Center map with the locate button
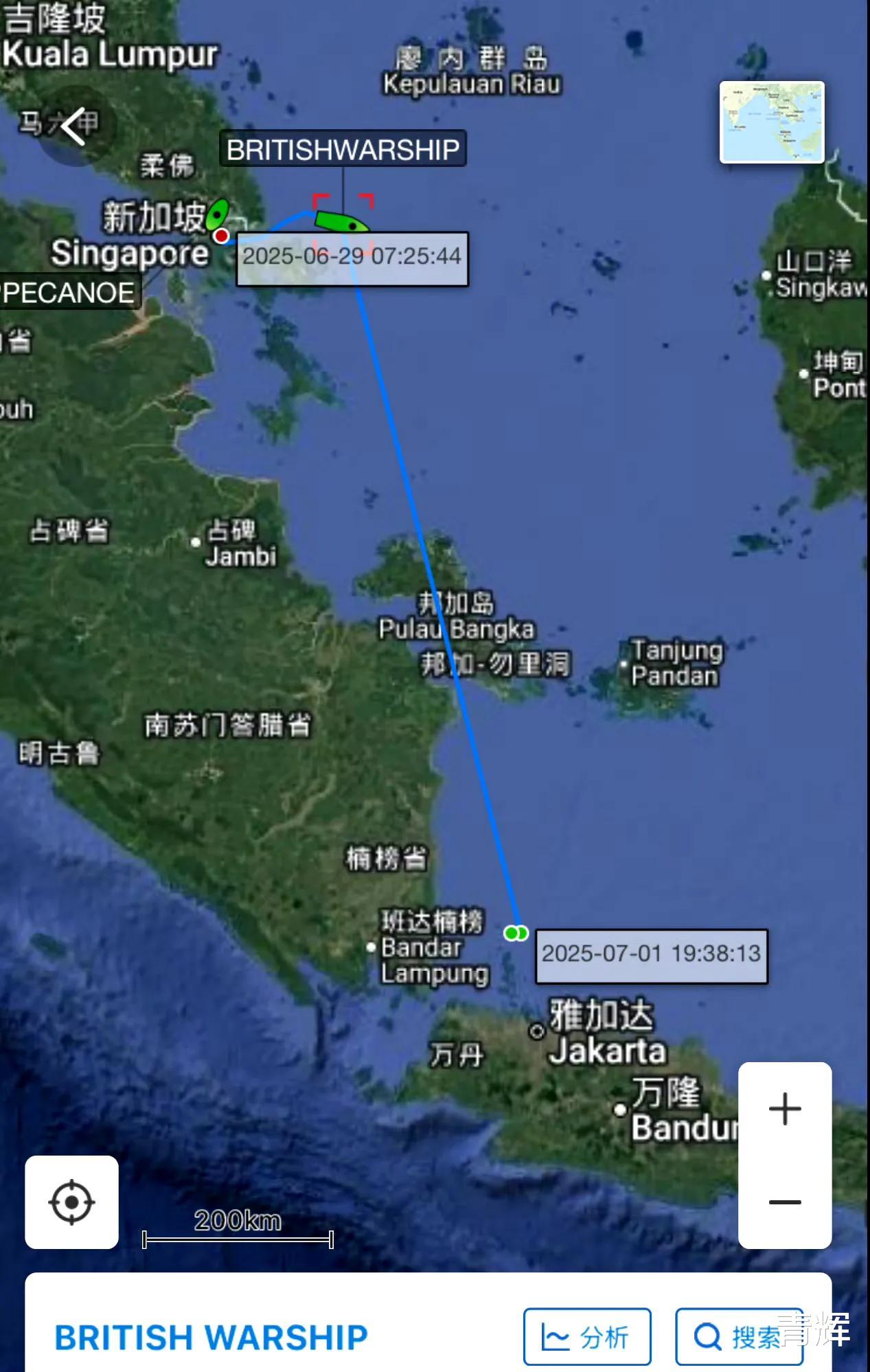Image resolution: width=870 pixels, height=1372 pixels. tap(71, 1202)
